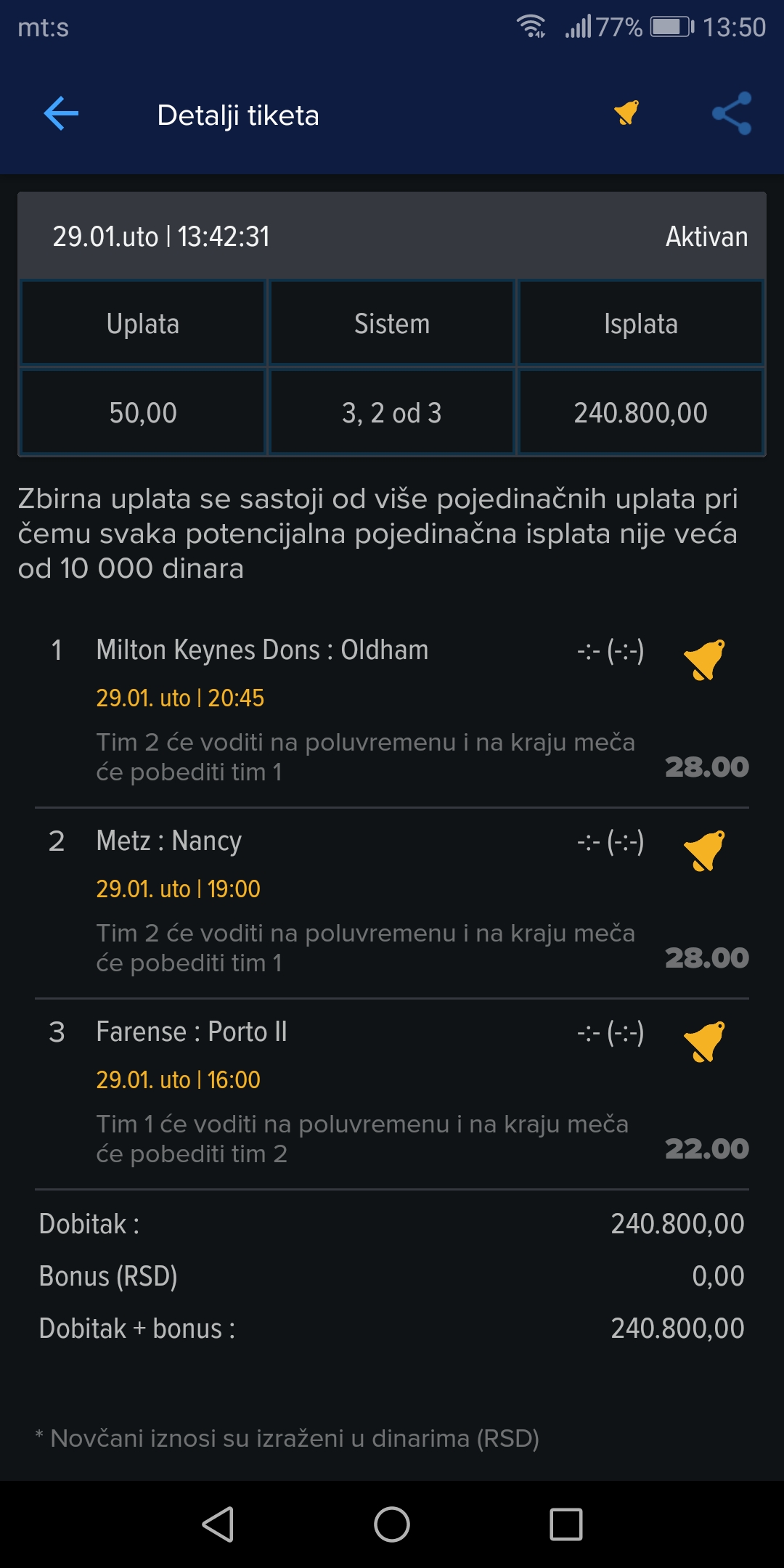Screen dimensions: 784x1568
Task: Open the recent apps overview
Action: tap(566, 1524)
